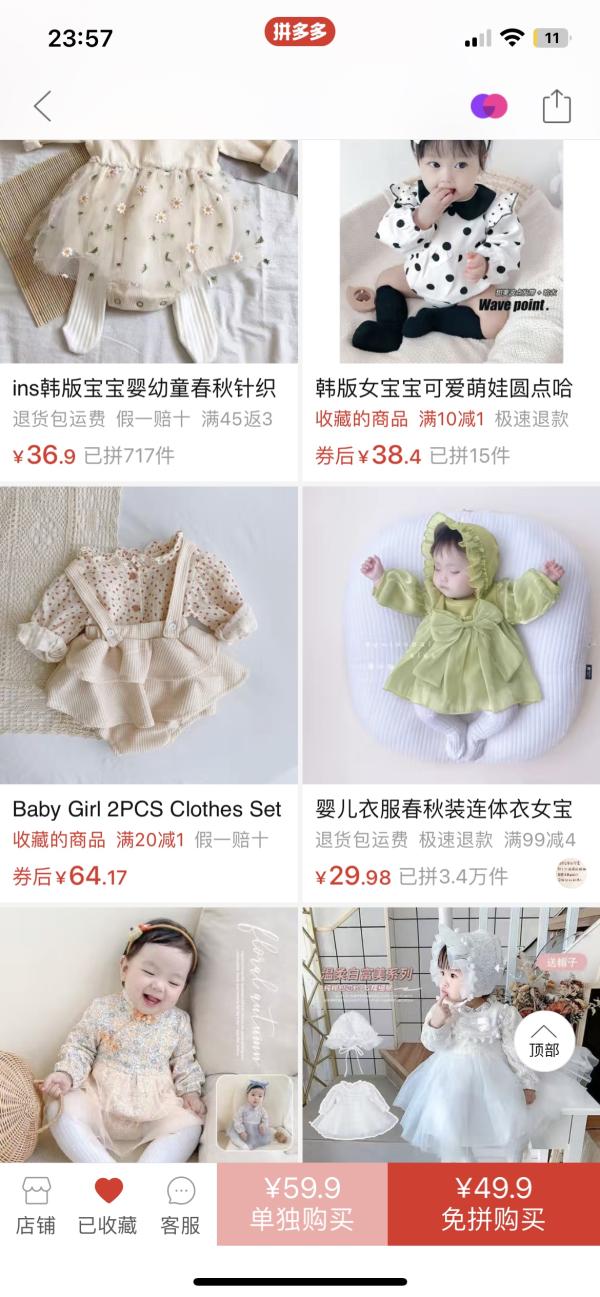Jump to top with 顶部 button
This screenshot has height=1297, width=600.
tap(544, 1041)
